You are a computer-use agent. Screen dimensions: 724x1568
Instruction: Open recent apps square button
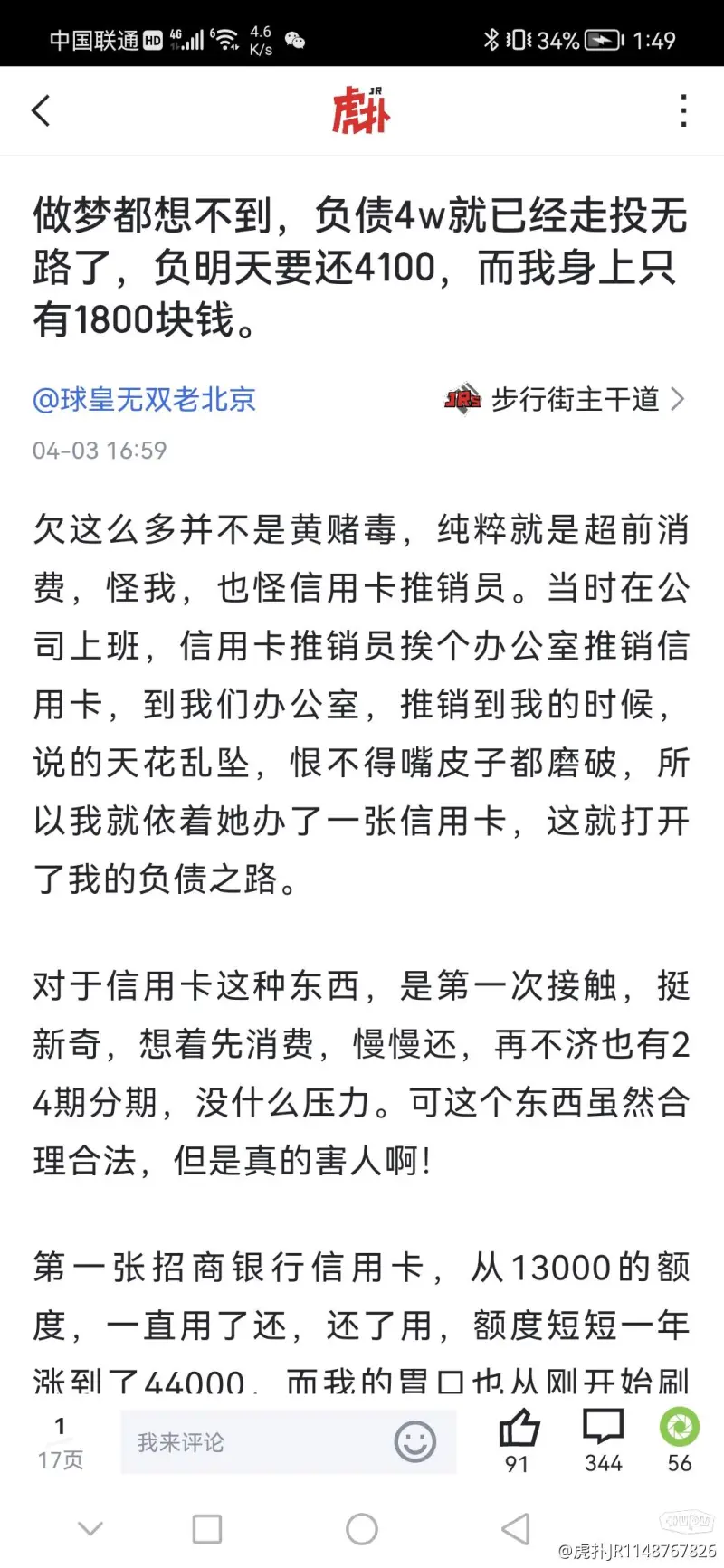207,1529
